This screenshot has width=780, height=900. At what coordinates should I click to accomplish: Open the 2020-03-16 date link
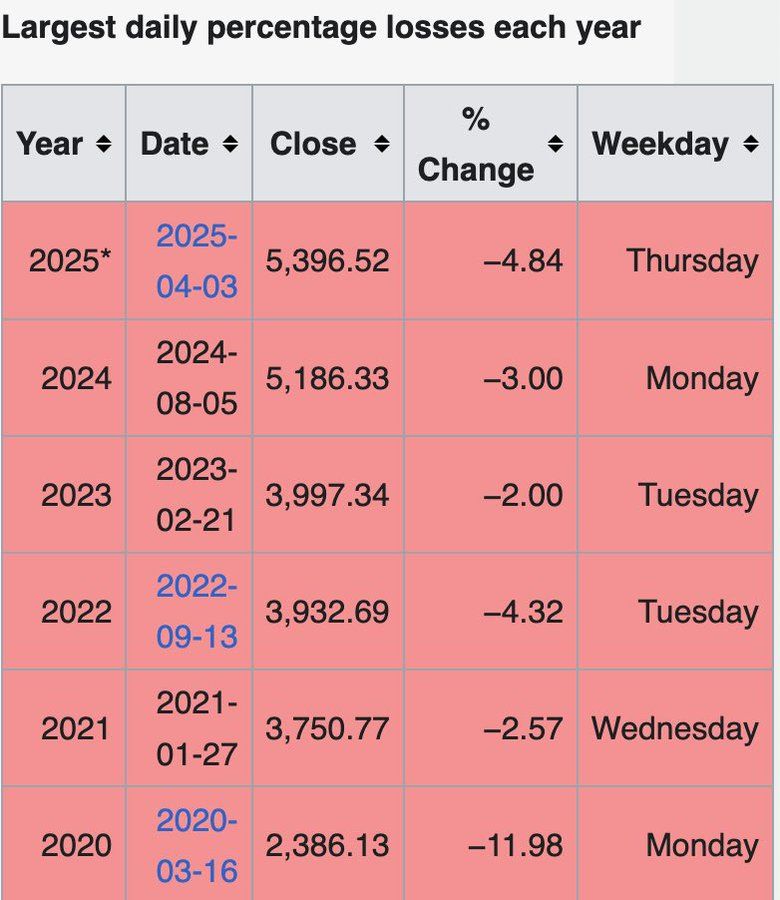(x=196, y=845)
